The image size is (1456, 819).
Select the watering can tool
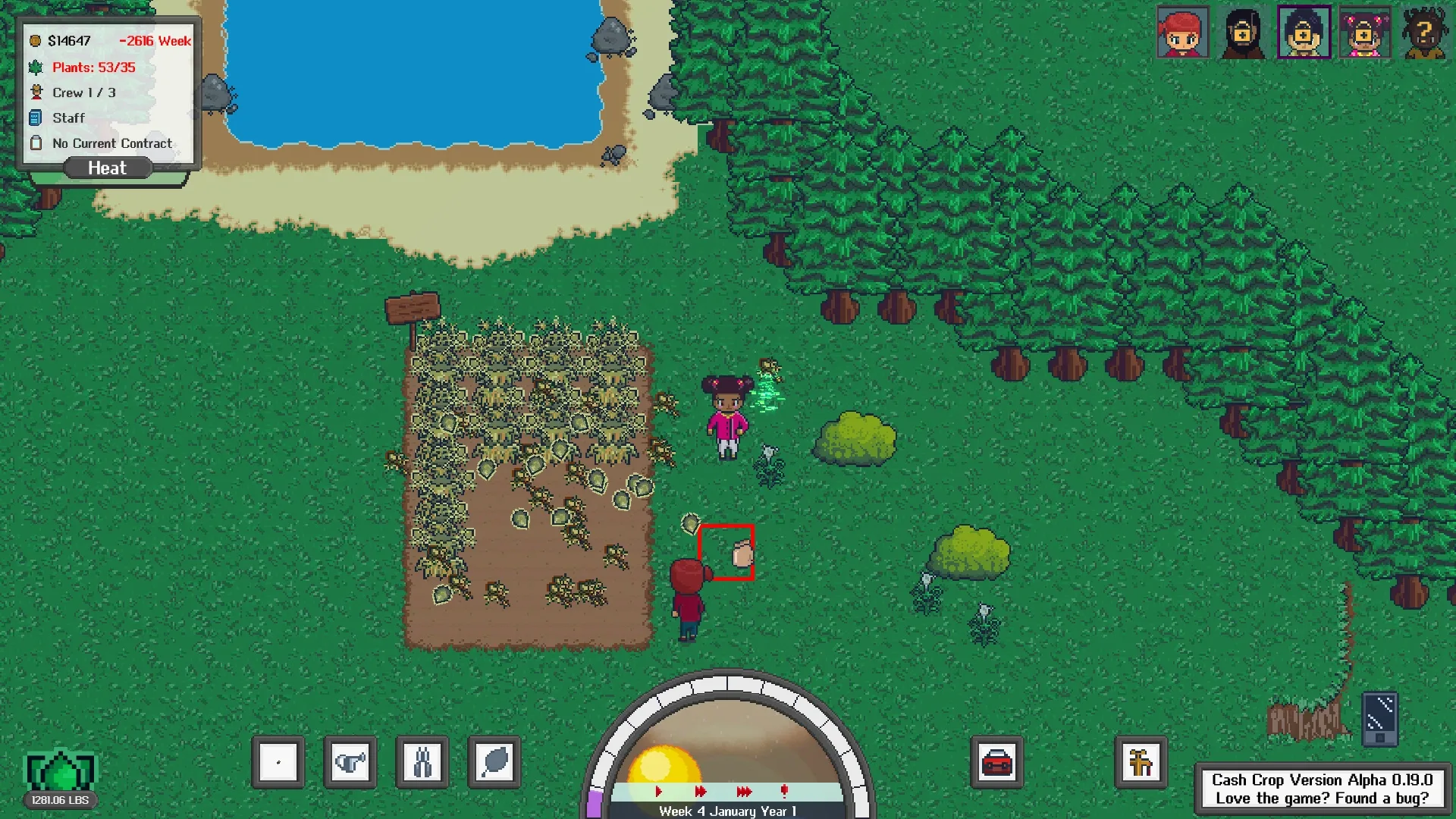tap(350, 762)
